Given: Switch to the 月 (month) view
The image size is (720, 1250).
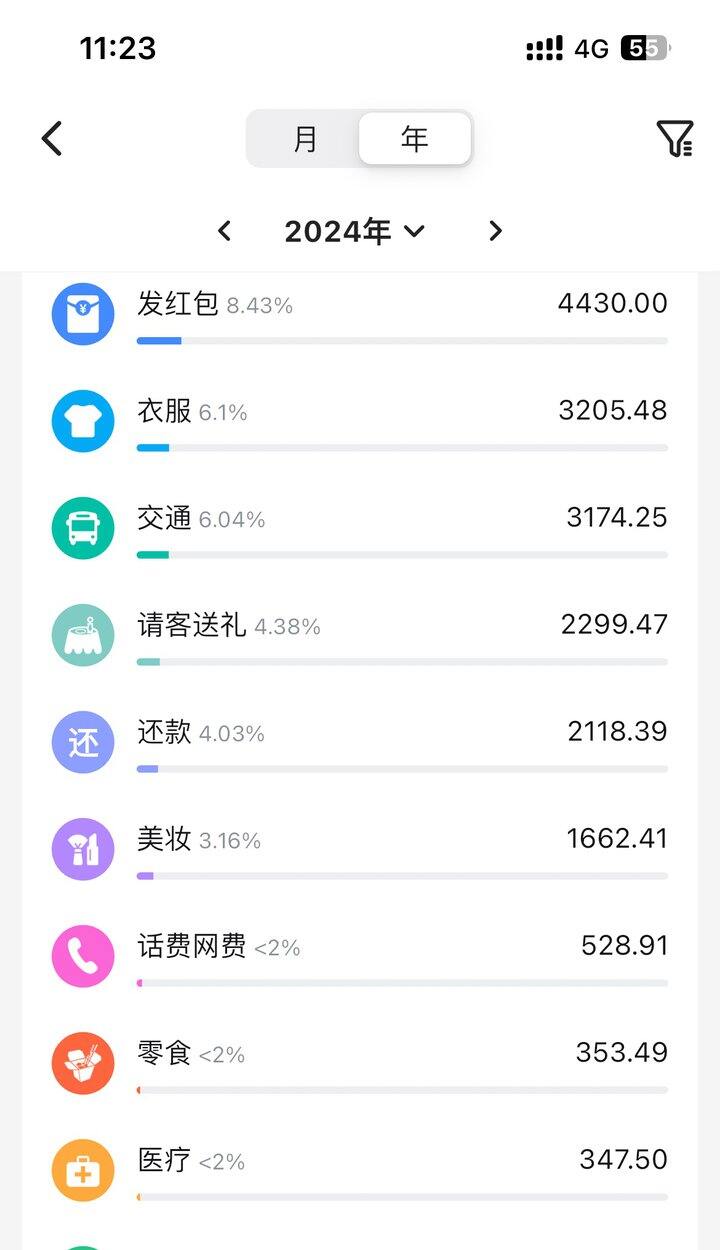Looking at the screenshot, I should pyautogui.click(x=305, y=138).
